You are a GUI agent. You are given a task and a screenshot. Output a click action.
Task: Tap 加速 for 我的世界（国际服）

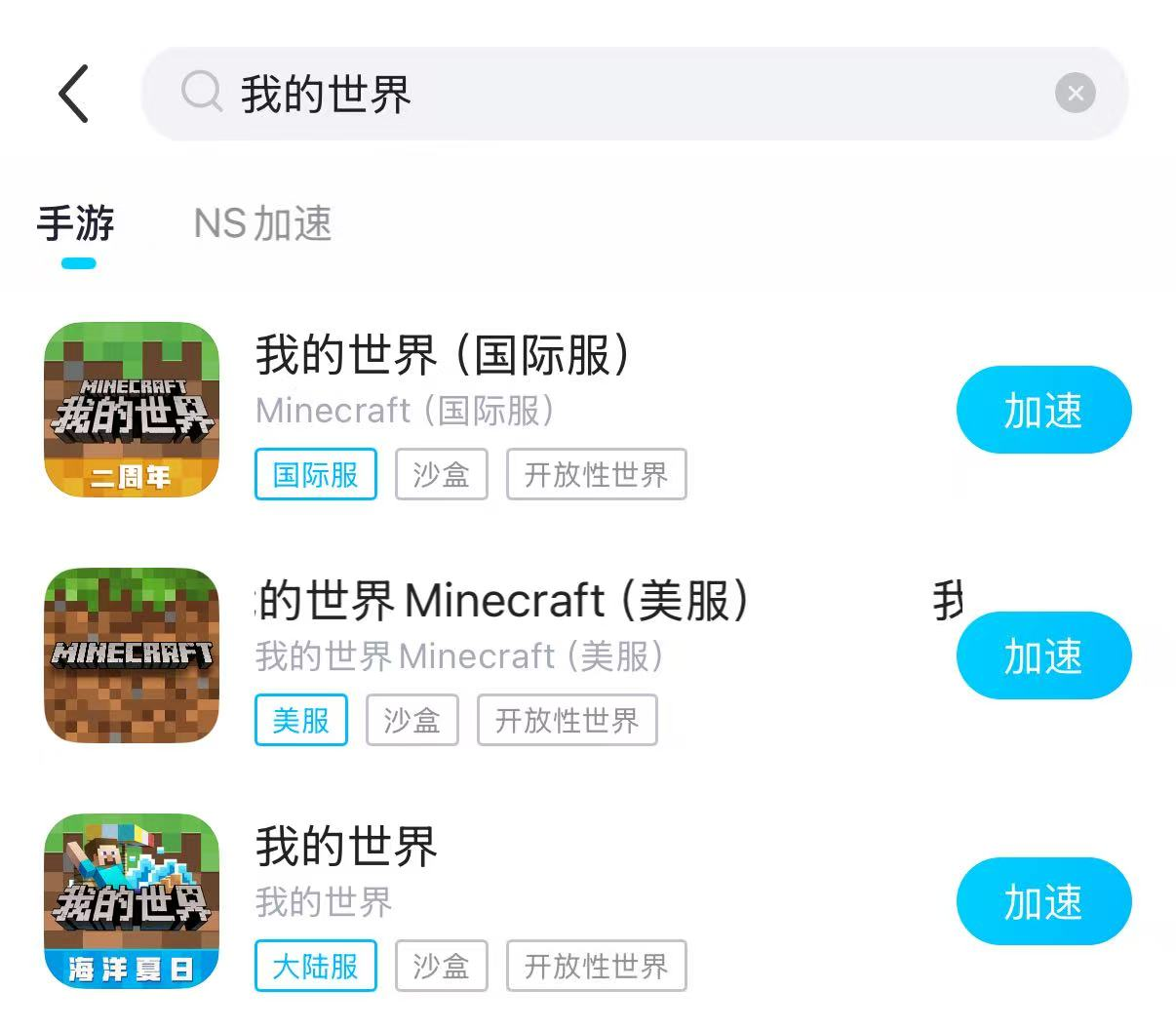point(1043,411)
